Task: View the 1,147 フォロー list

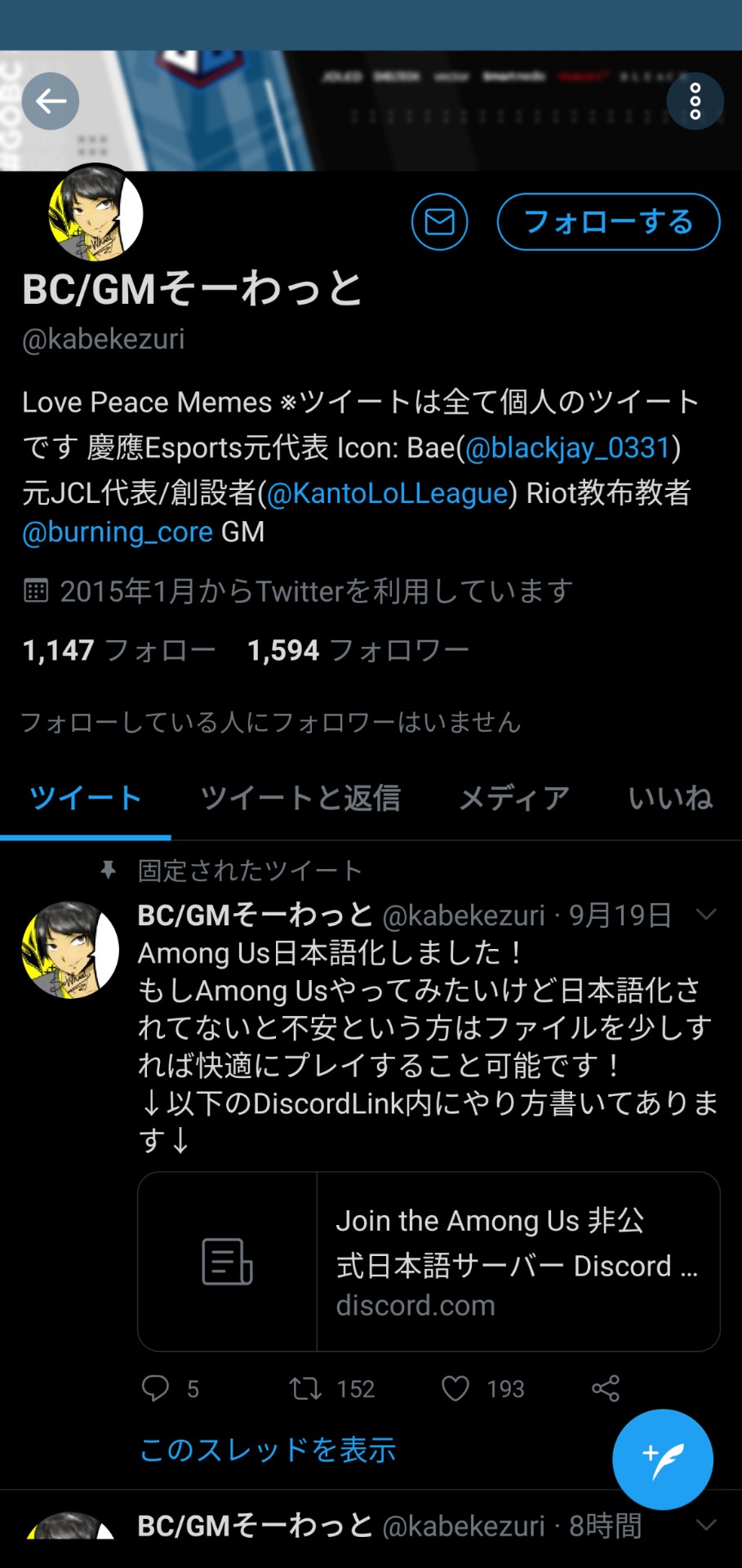Action: coord(119,650)
